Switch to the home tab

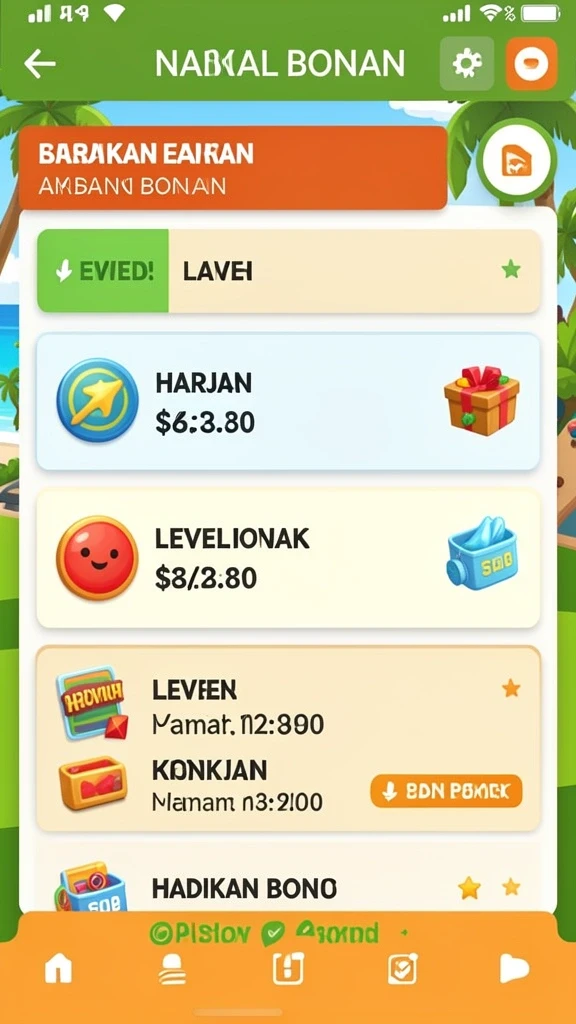(x=58, y=968)
